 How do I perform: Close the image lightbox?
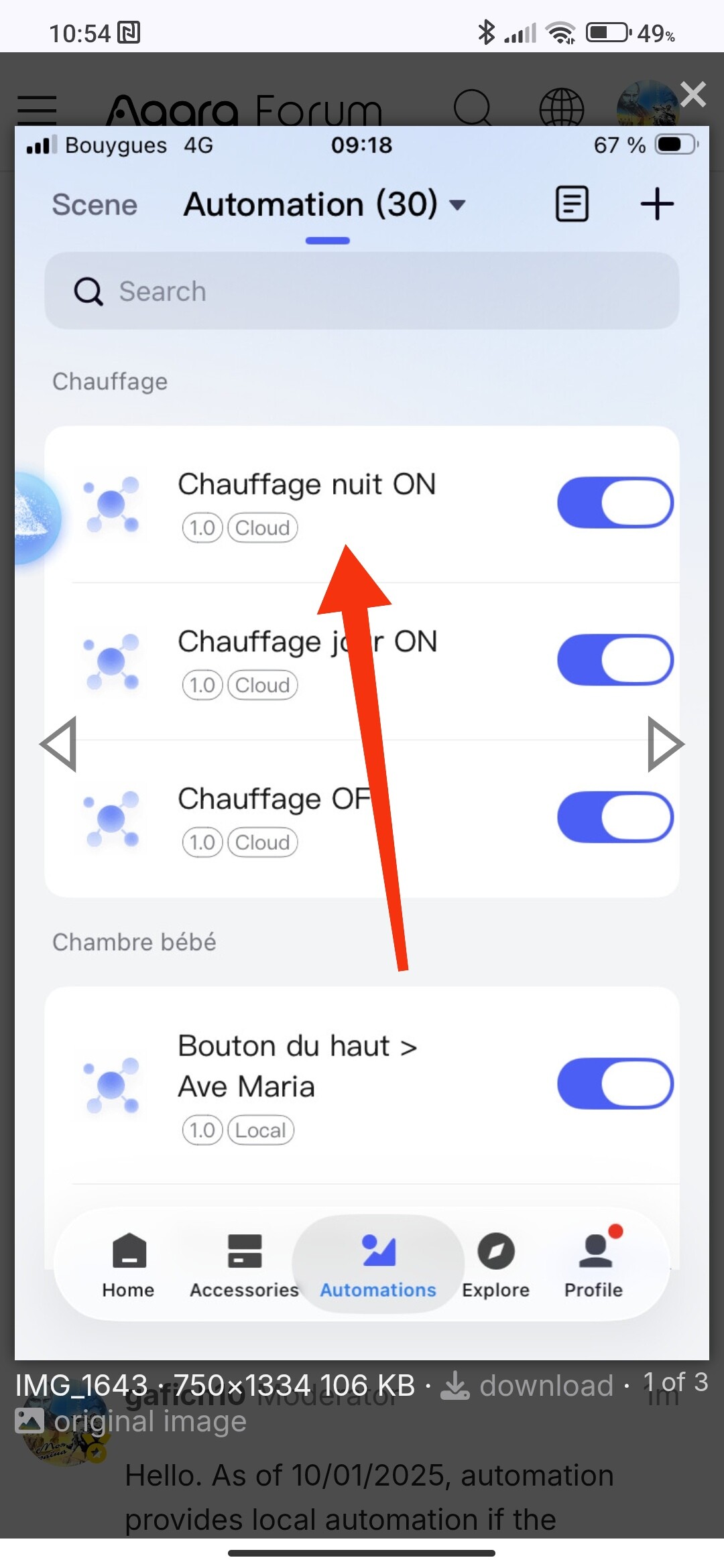pyautogui.click(x=692, y=94)
